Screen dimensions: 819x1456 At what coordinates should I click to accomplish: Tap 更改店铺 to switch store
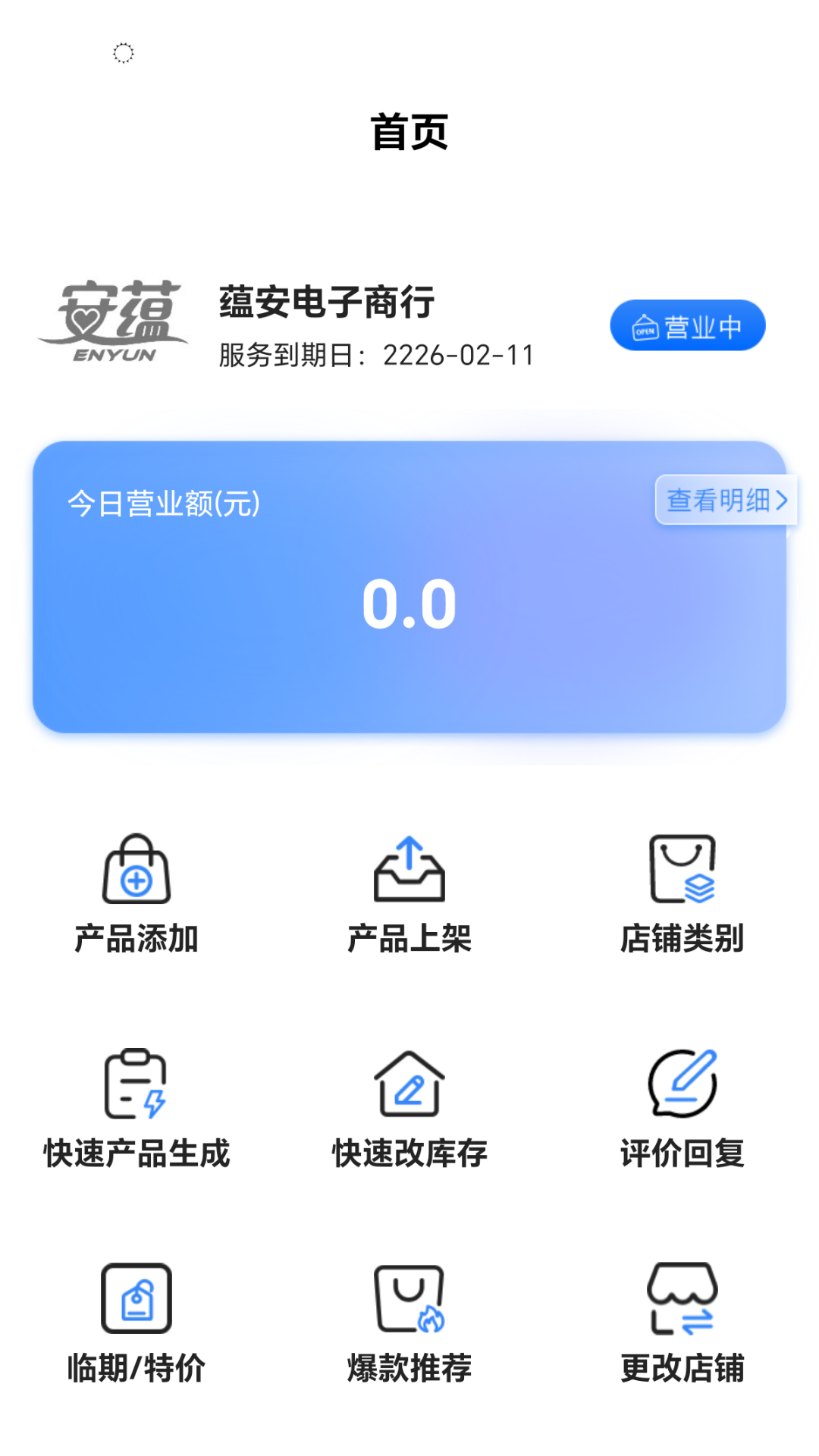point(682,1323)
